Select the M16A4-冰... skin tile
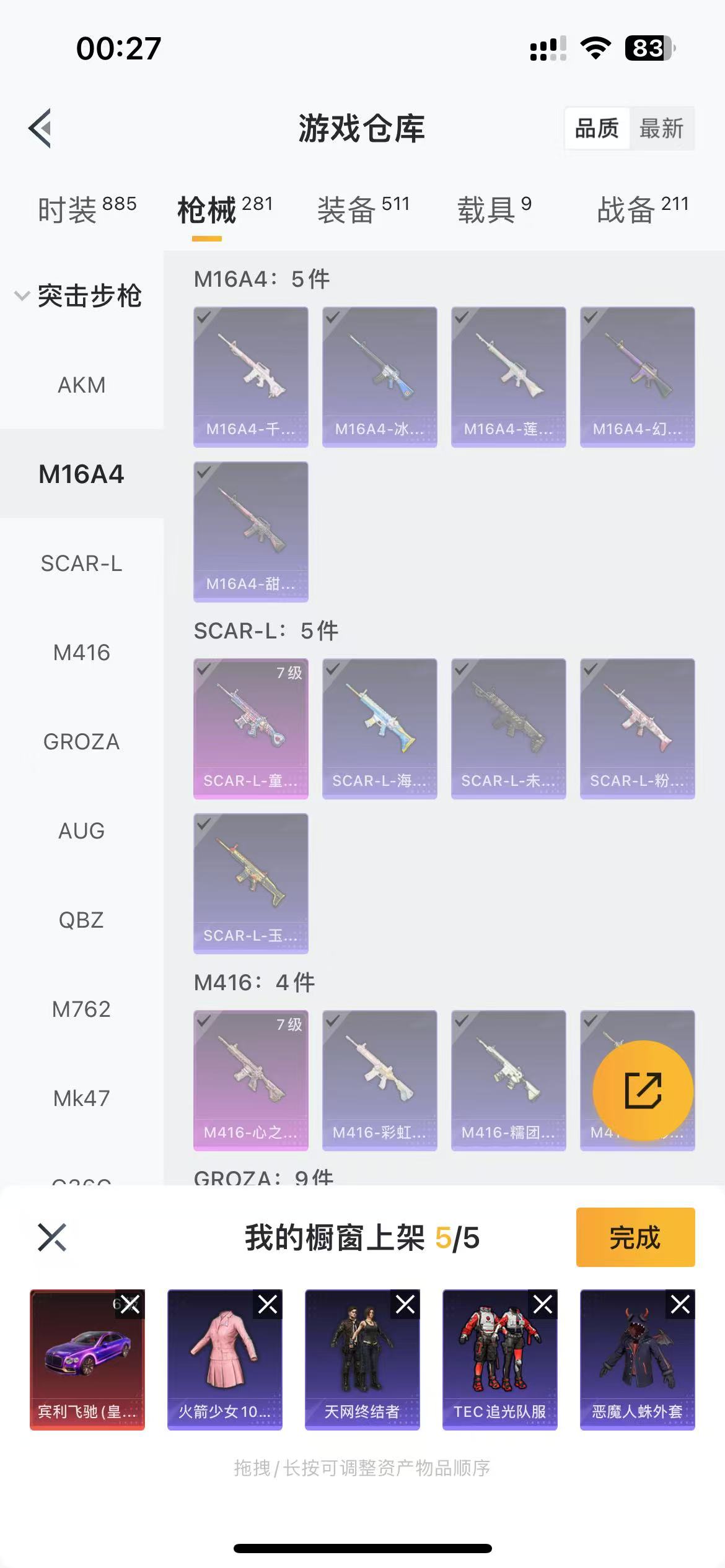725x1568 pixels. [x=379, y=377]
